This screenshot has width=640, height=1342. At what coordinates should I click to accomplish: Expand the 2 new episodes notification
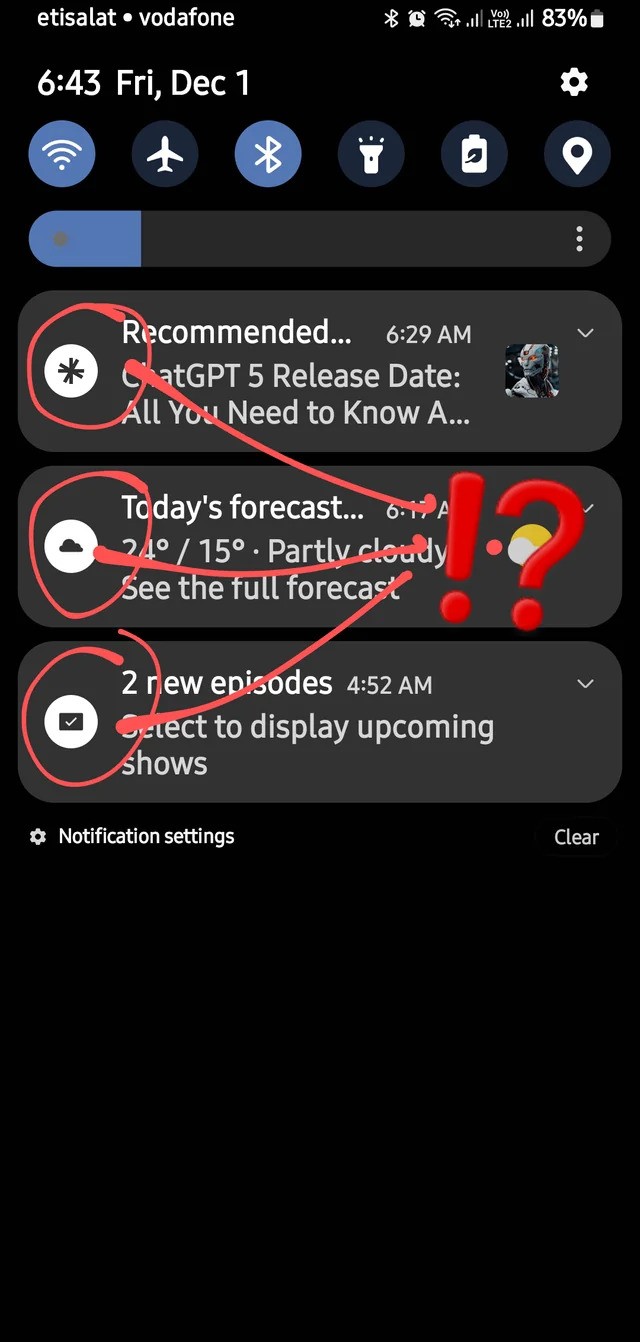[x=586, y=684]
